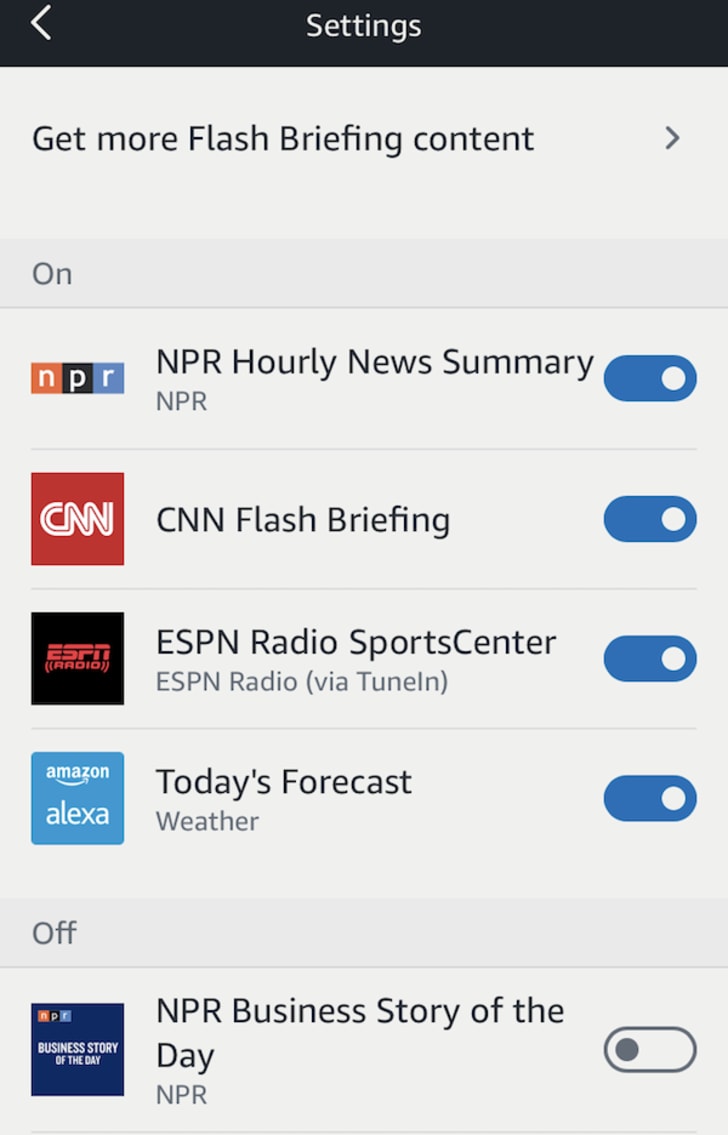Disable the CNN Flash Briefing switch

650,519
